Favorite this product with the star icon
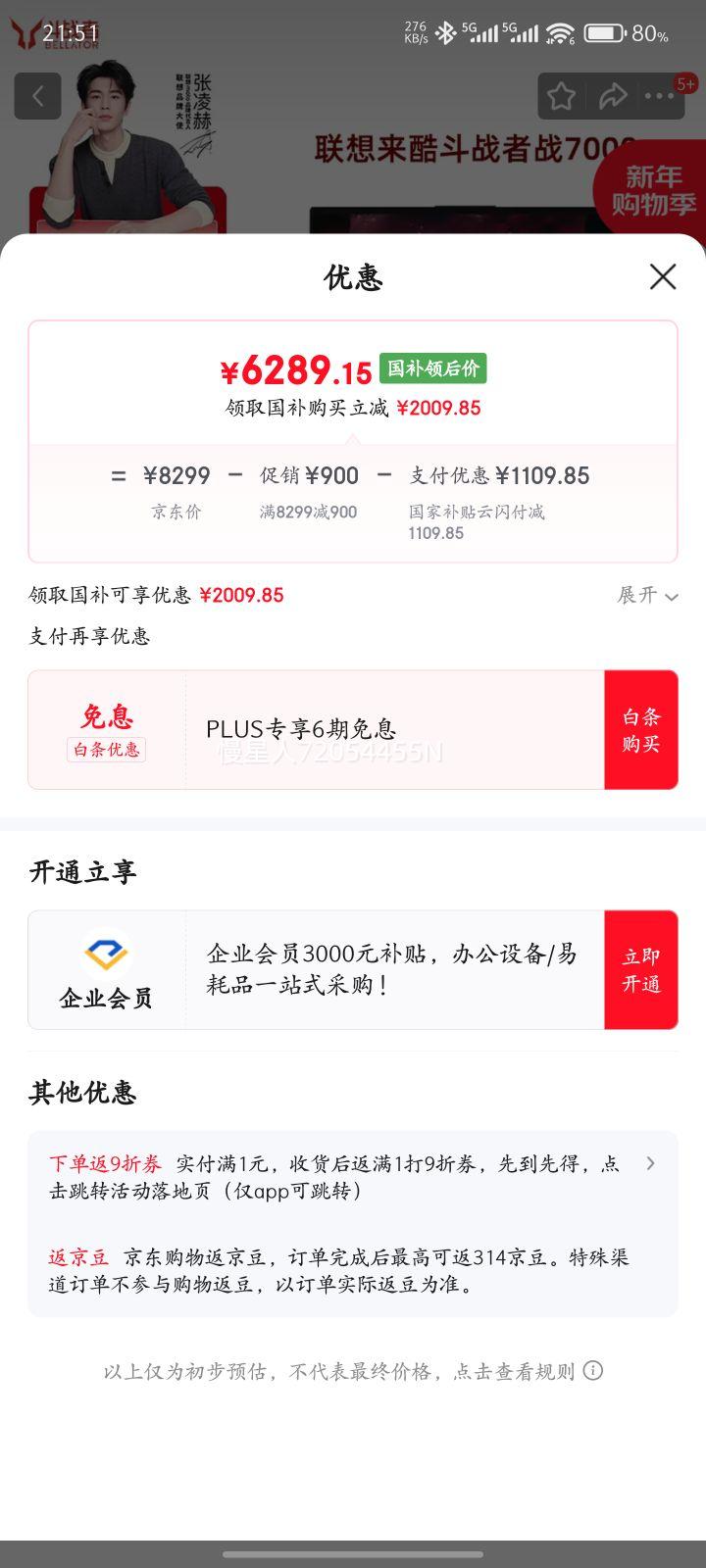Screen dimensions: 706x1568 point(561,96)
